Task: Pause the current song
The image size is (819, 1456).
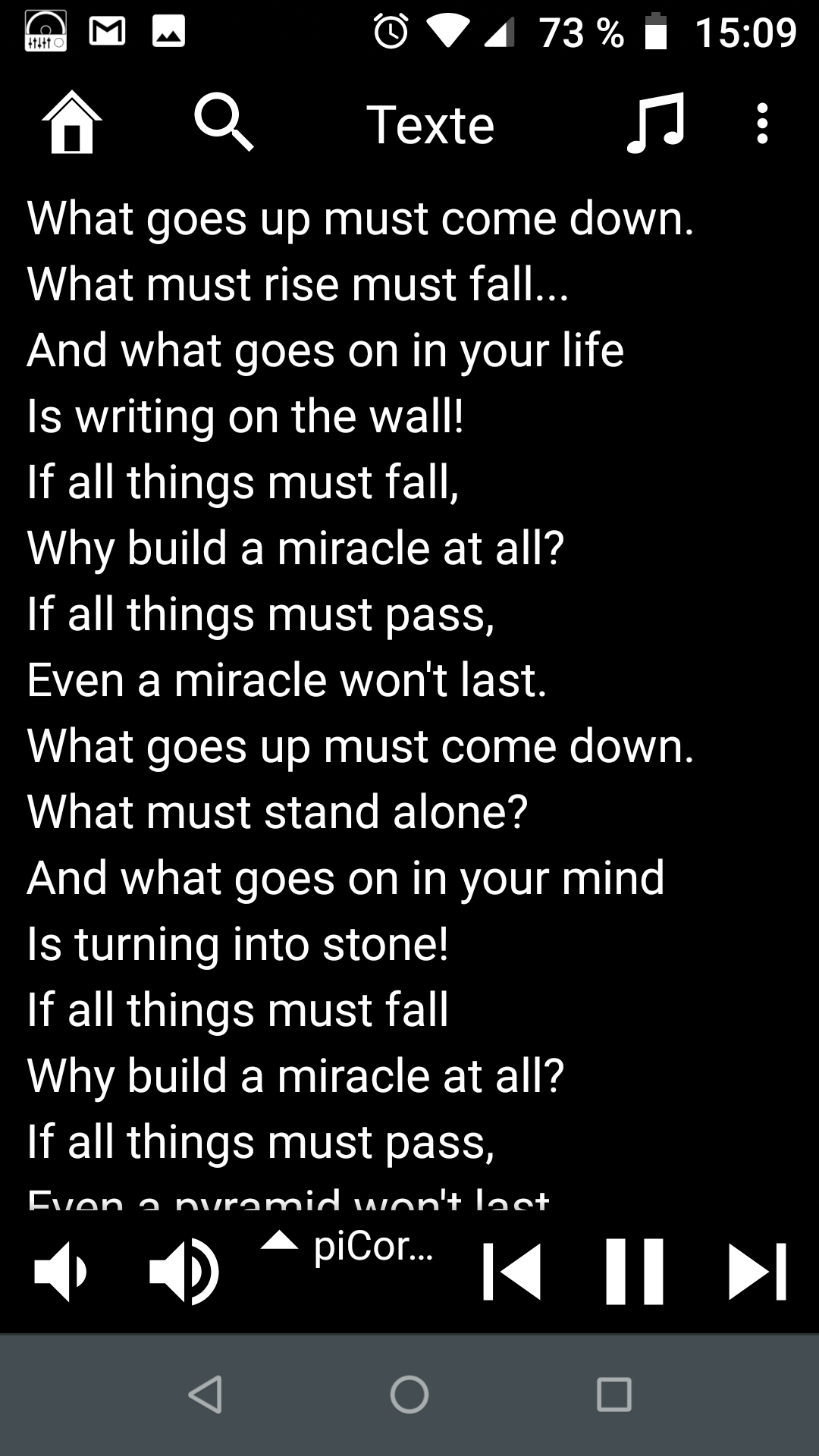Action: tap(635, 1272)
